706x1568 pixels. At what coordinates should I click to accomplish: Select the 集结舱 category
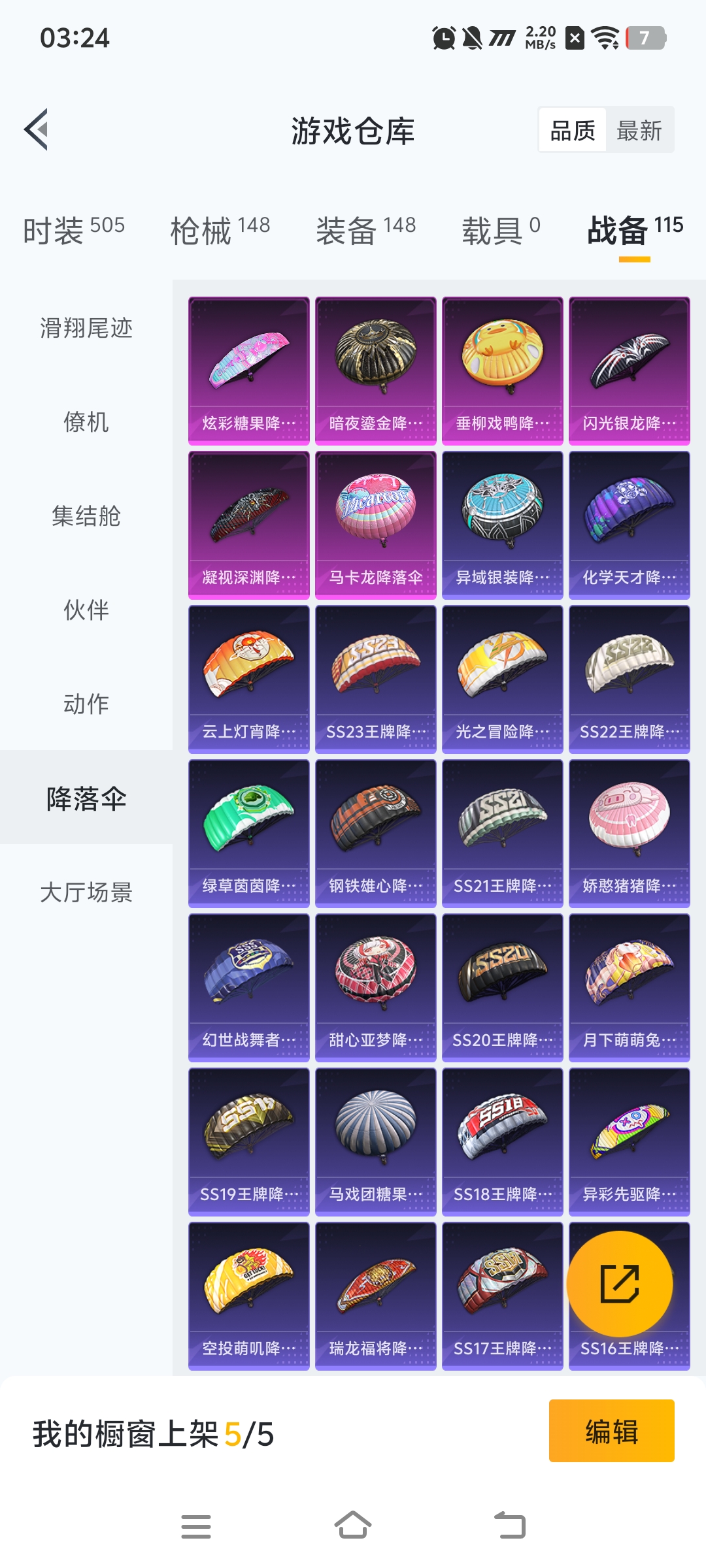tap(86, 516)
